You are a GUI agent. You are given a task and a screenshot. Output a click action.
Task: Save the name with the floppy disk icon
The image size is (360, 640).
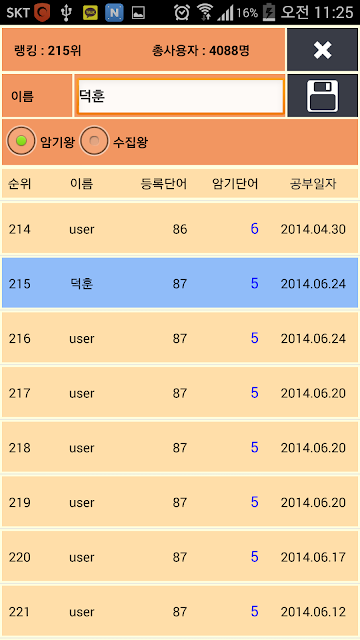tap(322, 96)
